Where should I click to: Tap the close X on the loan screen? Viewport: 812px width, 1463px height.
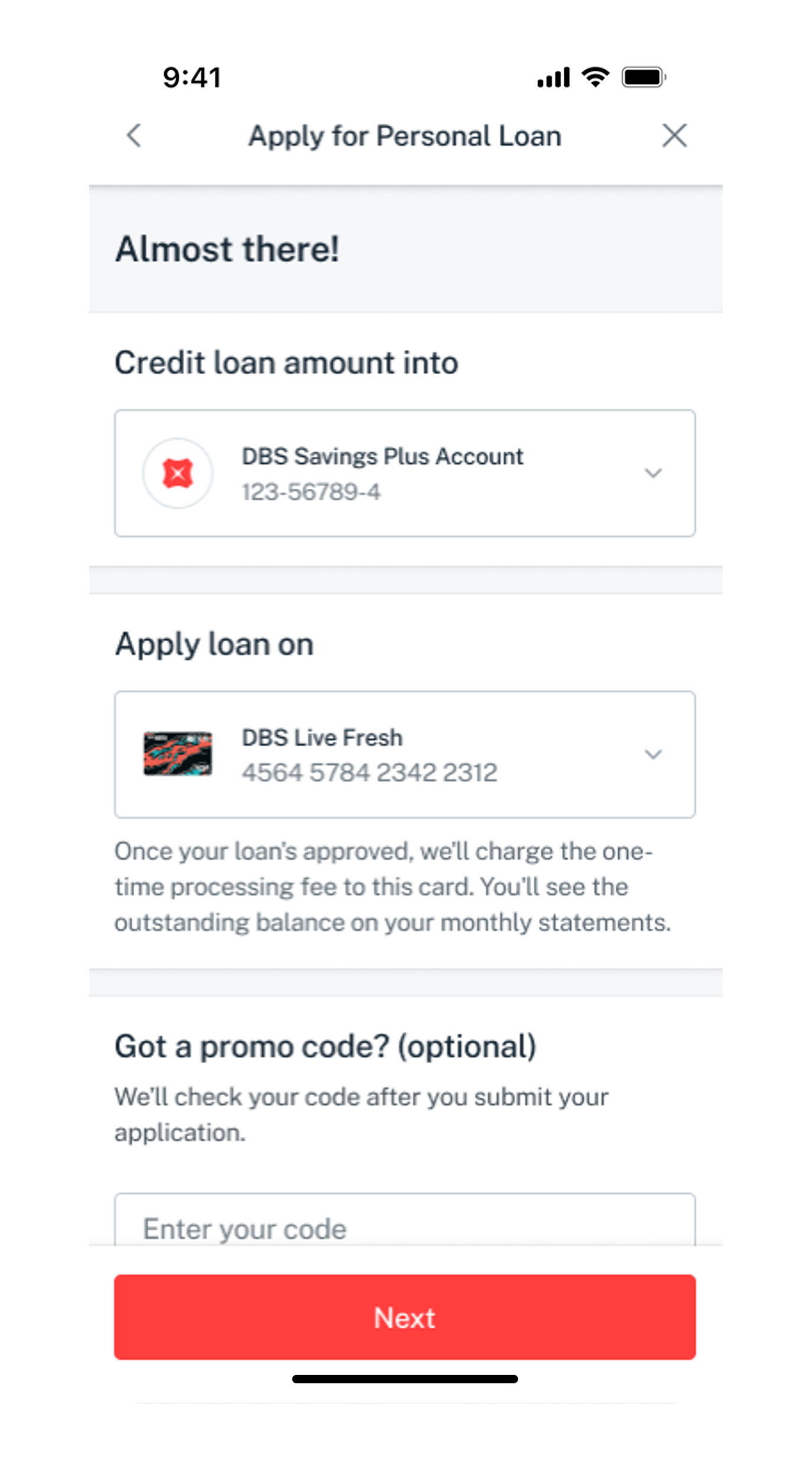pos(675,136)
